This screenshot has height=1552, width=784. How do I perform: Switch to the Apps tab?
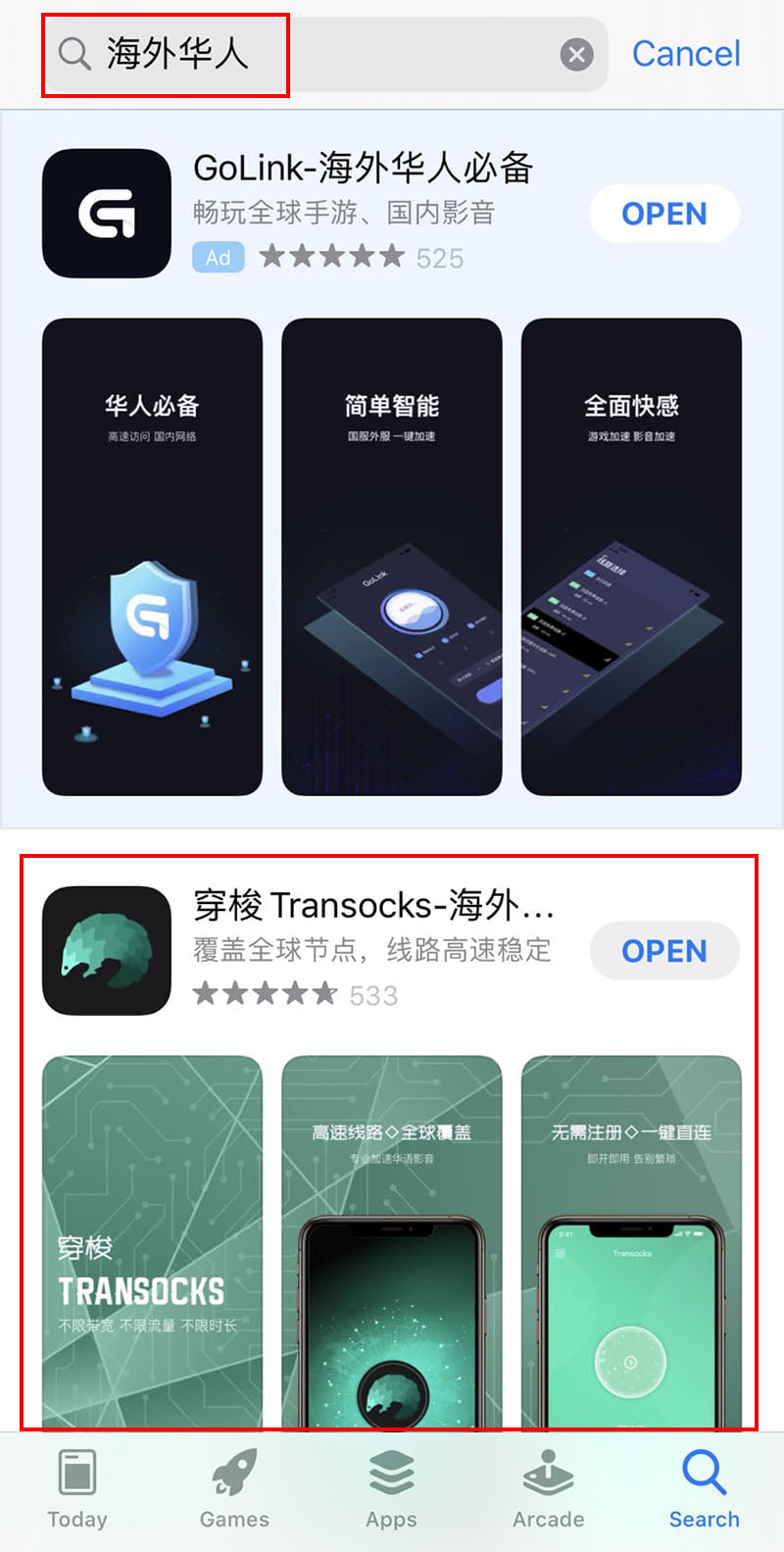(392, 1490)
